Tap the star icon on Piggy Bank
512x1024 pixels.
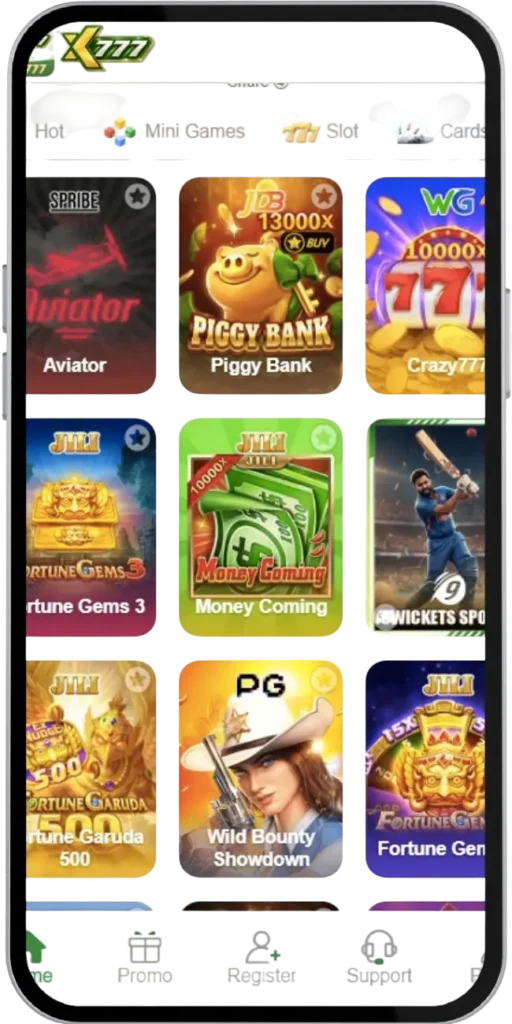[x=323, y=196]
